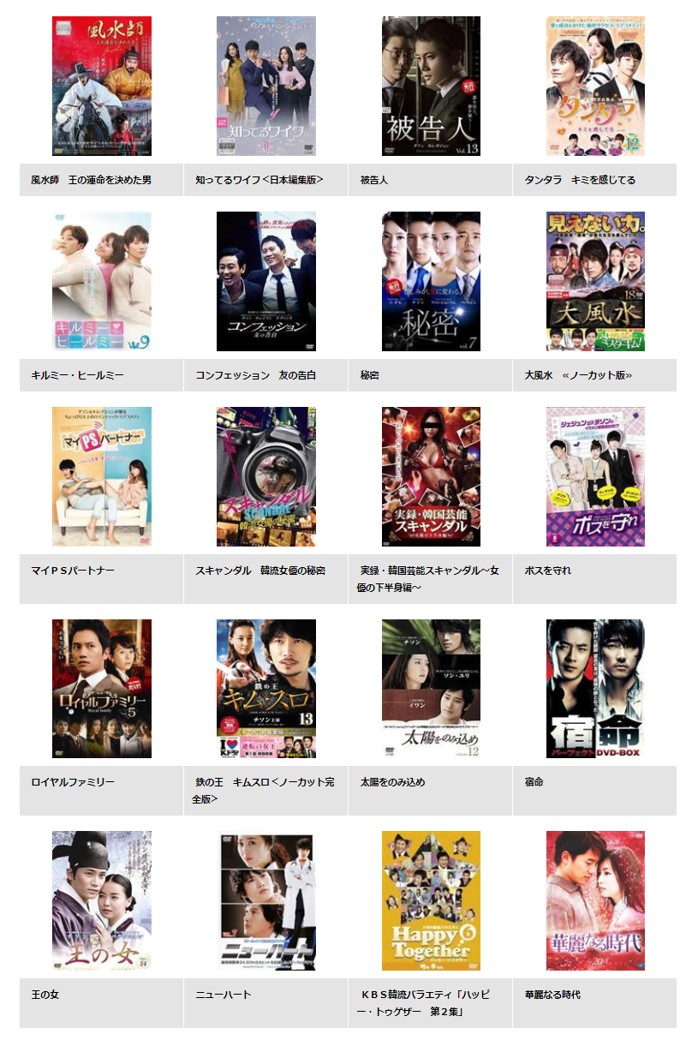Open 大風水 ≪ノーカット版≫ item

point(595,281)
